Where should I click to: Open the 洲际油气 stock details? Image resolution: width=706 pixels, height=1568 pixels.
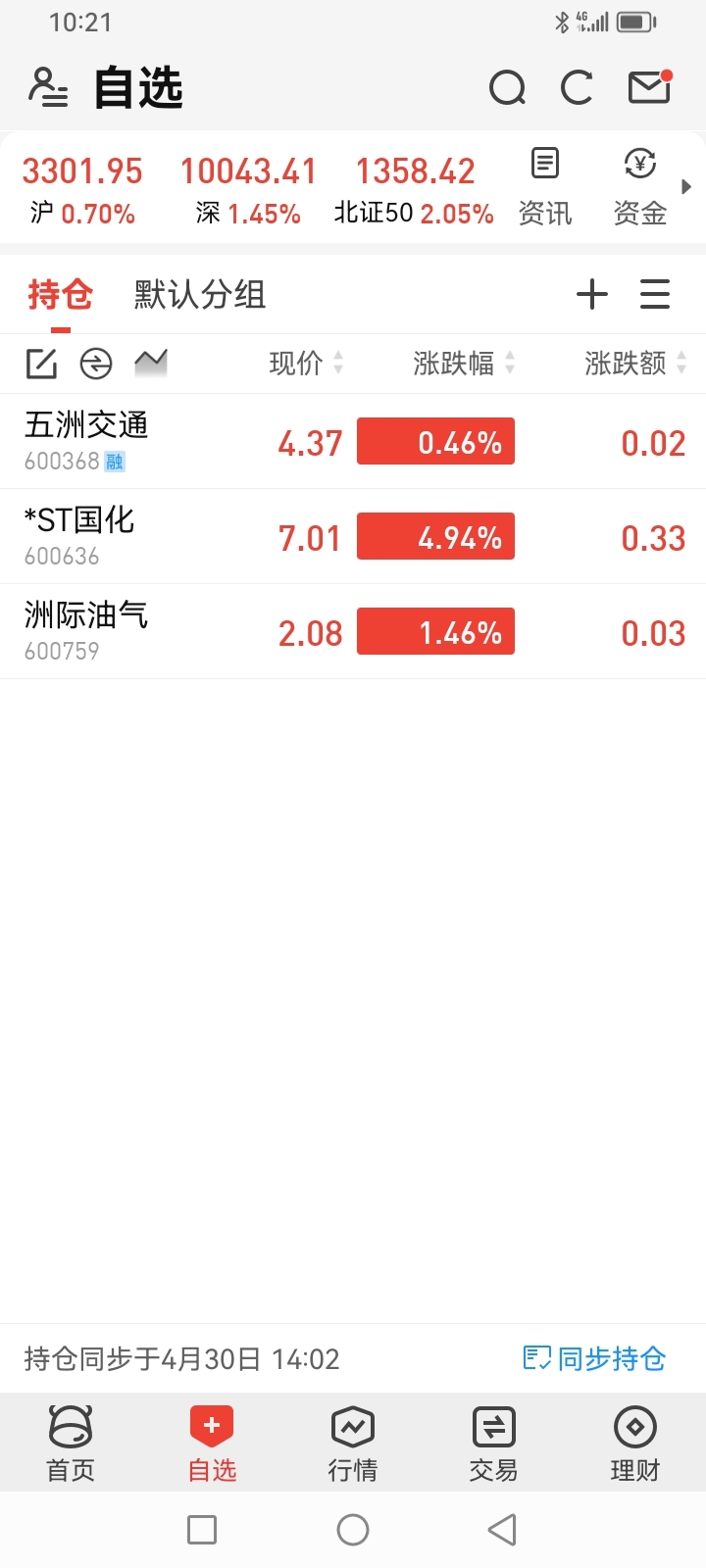pyautogui.click(x=353, y=632)
